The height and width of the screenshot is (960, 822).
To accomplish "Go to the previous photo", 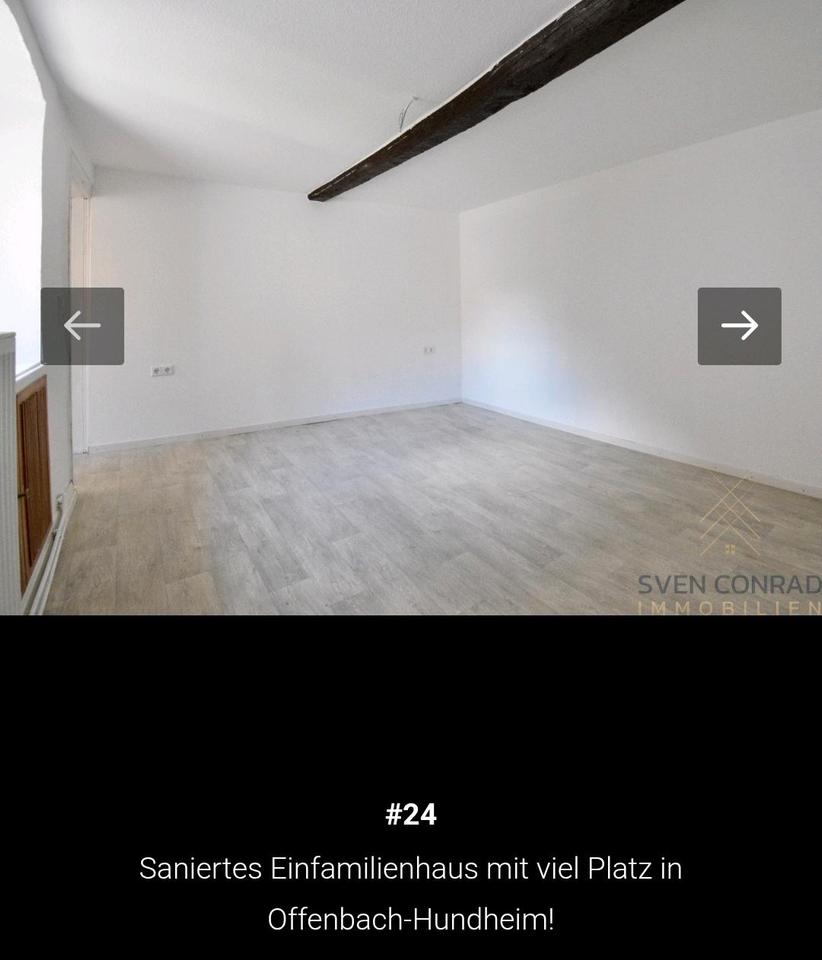I will [x=82, y=326].
